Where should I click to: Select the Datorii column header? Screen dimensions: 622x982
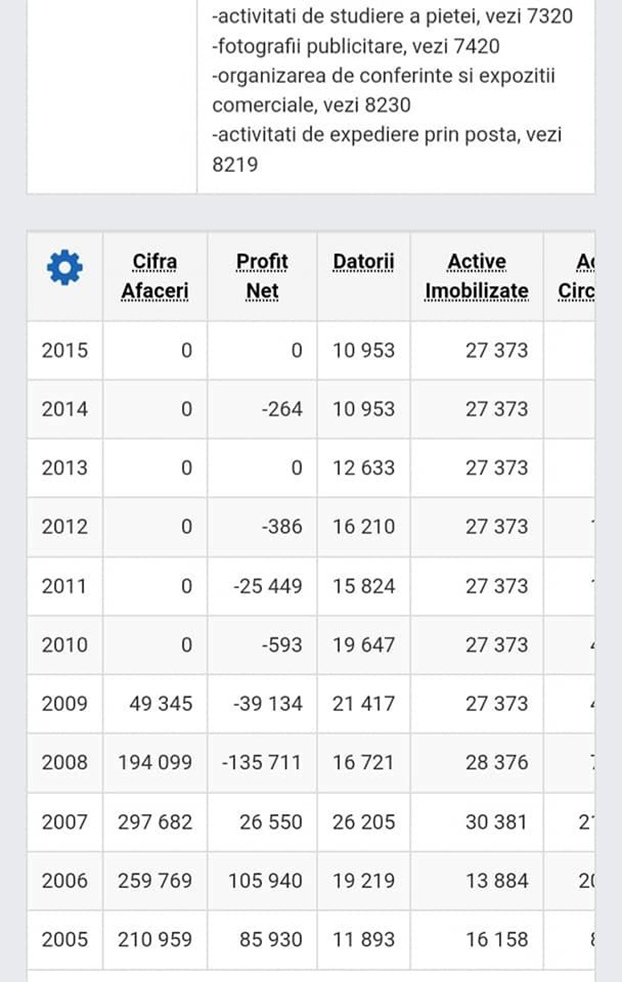pyautogui.click(x=363, y=262)
